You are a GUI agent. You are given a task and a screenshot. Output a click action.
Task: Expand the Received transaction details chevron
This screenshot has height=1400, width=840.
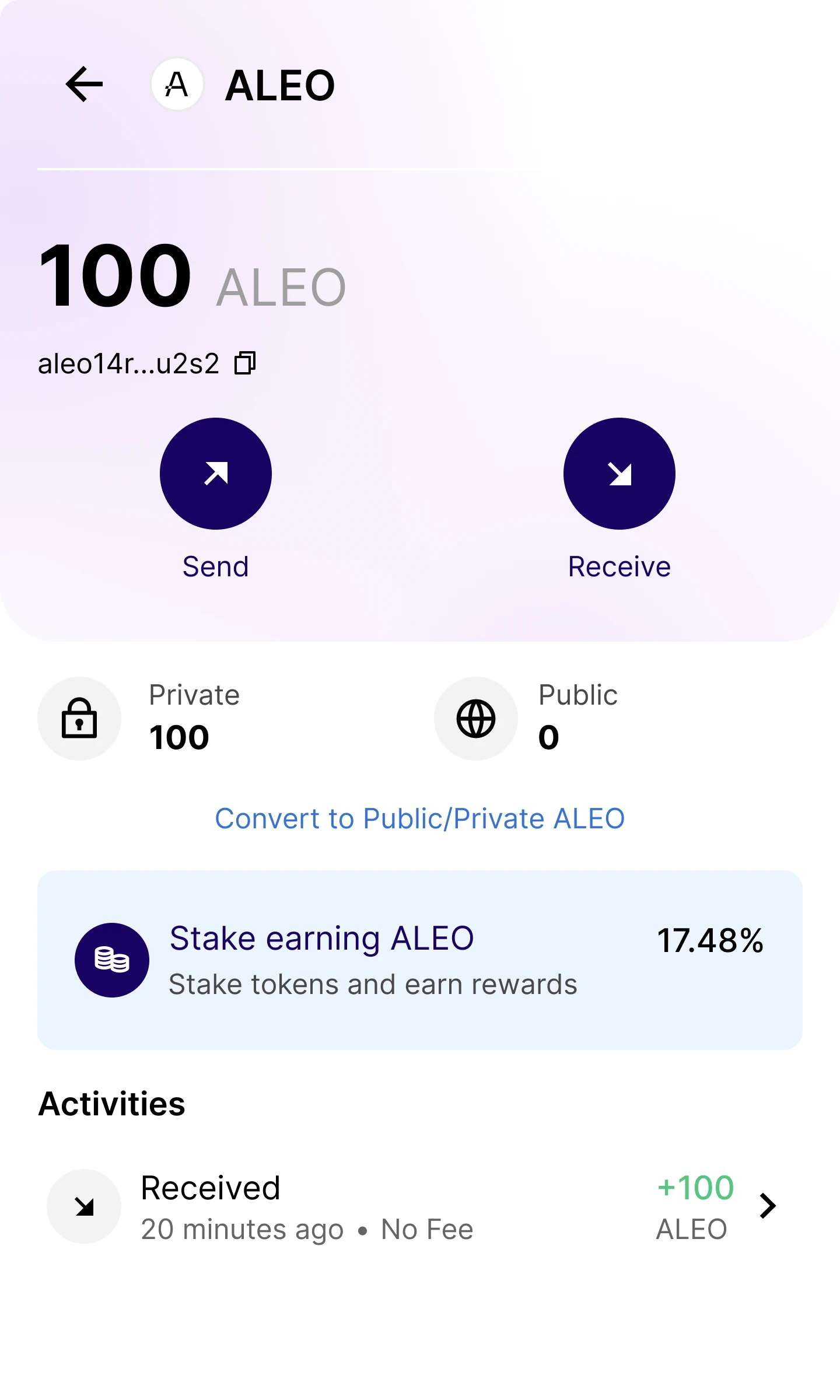pos(768,1206)
